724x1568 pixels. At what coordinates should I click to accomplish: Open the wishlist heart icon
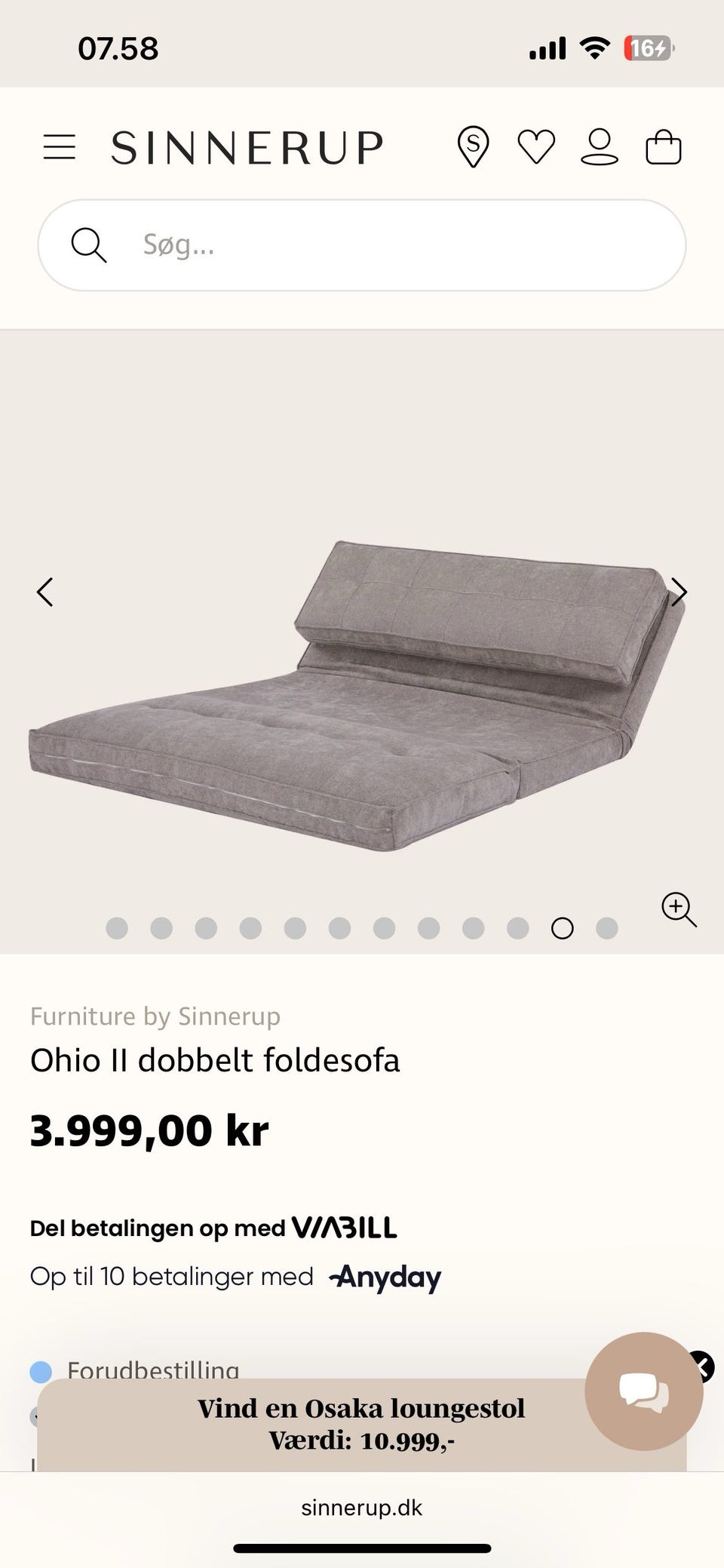point(535,146)
